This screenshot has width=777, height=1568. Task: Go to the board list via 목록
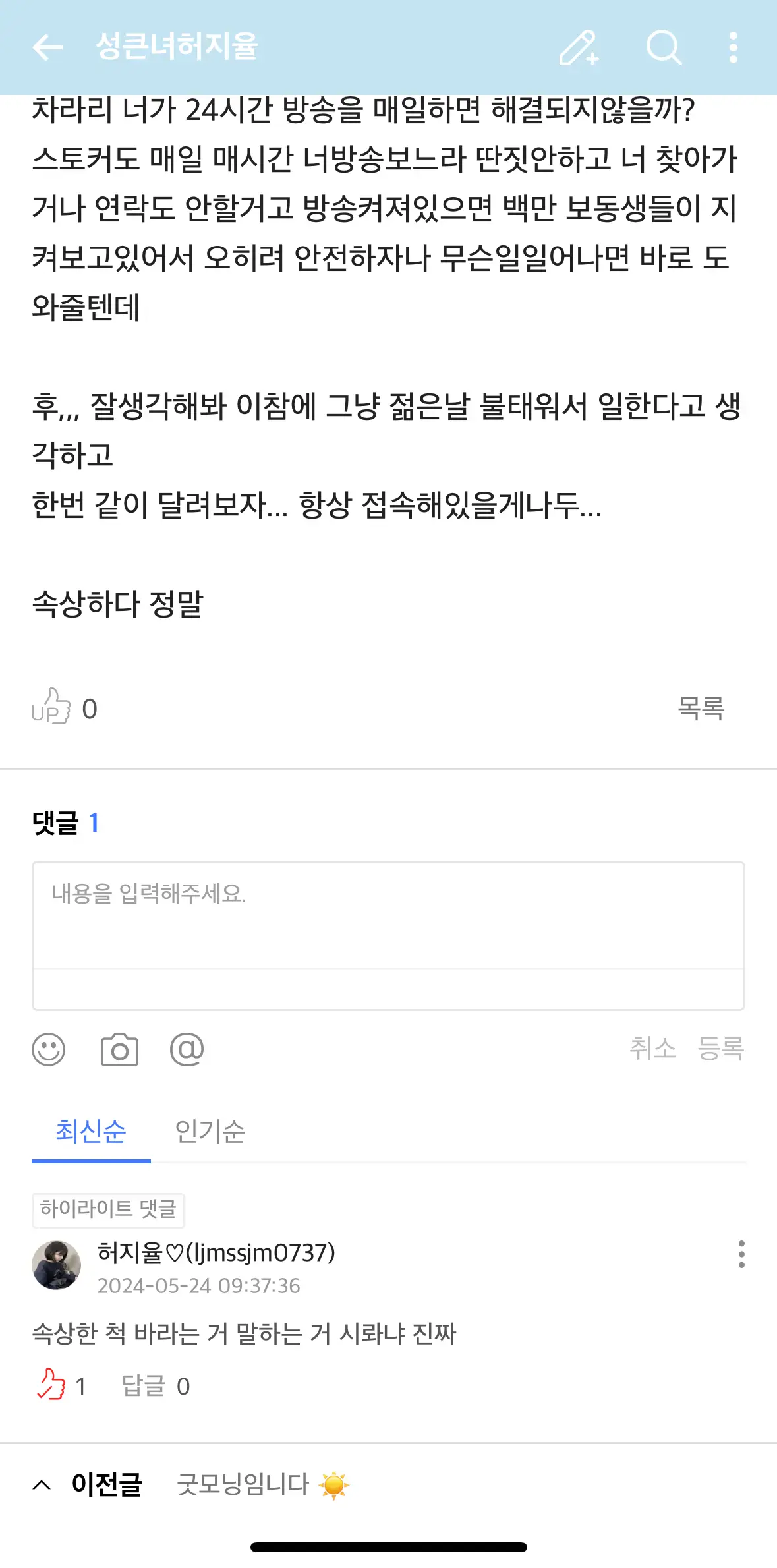701,709
